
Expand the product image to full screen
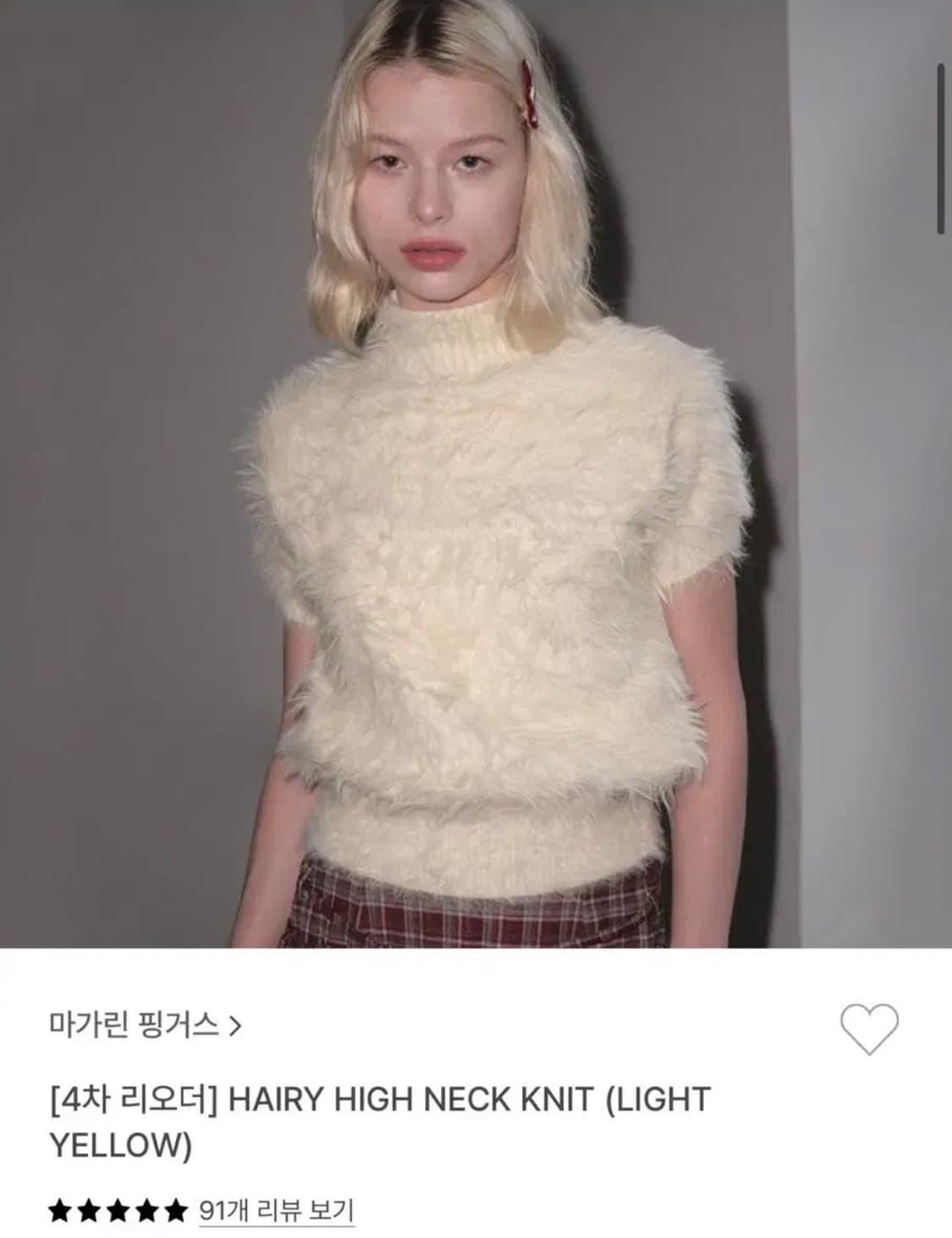pyautogui.click(x=474, y=474)
